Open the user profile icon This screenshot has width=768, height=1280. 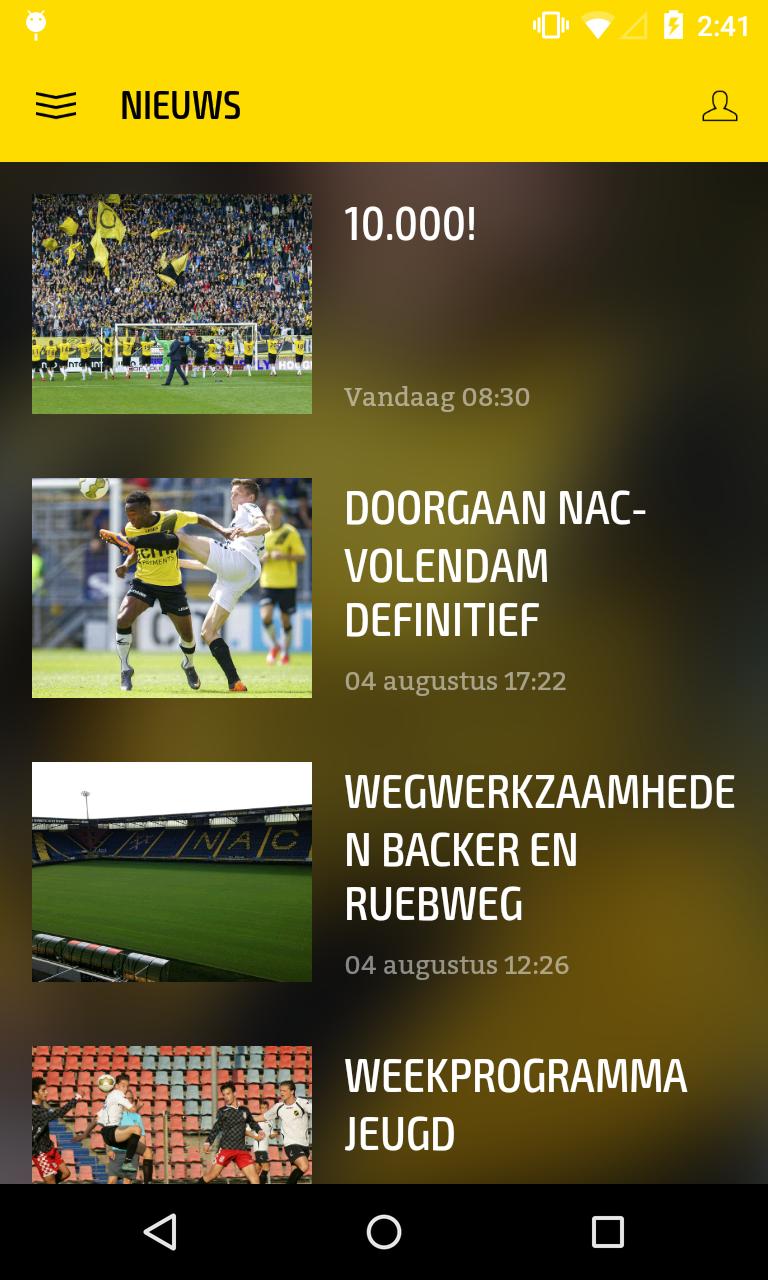tap(719, 105)
